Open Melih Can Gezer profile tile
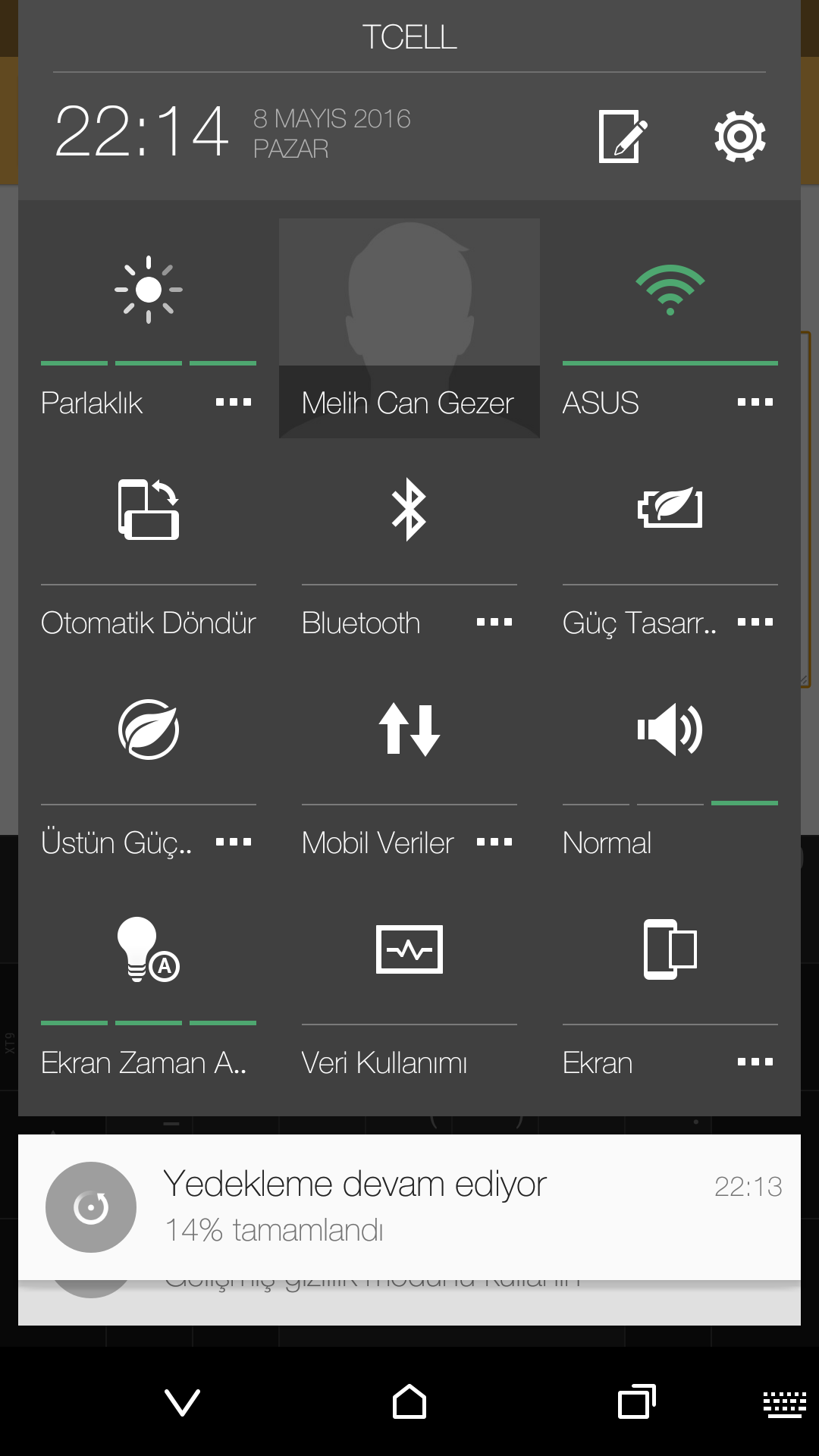 click(x=409, y=328)
